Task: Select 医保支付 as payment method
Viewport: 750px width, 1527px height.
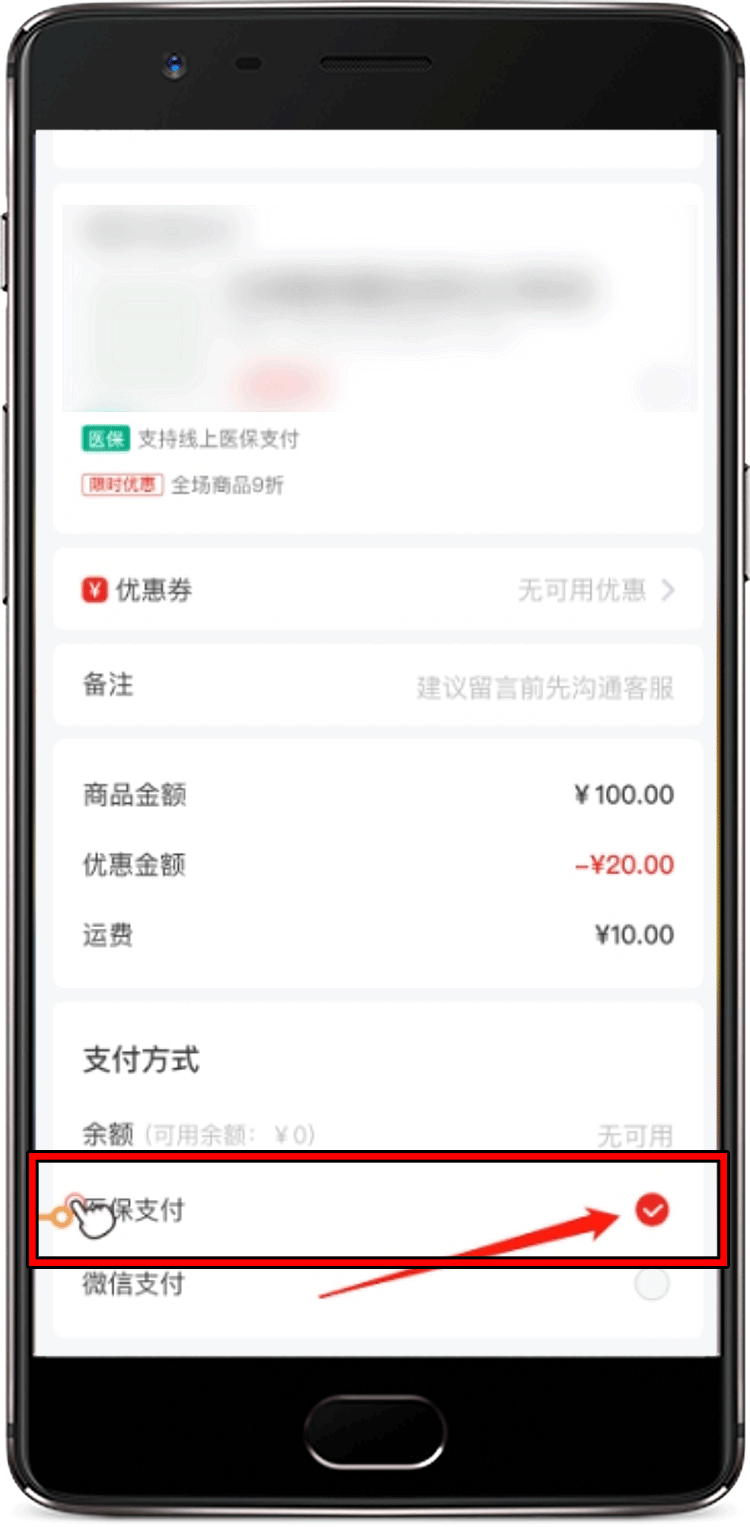Action: point(377,1211)
